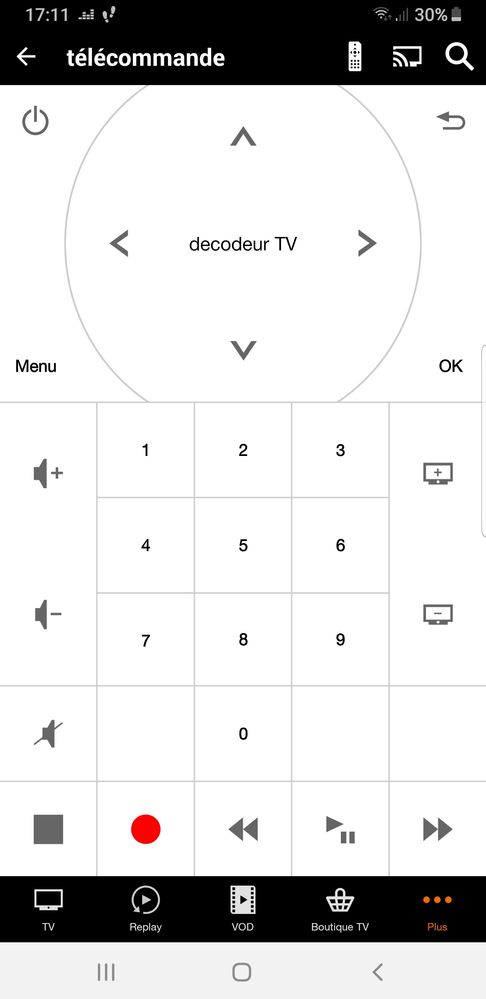Screen dimensions: 486x999
Task: Toggle play/pause
Action: pos(340,830)
